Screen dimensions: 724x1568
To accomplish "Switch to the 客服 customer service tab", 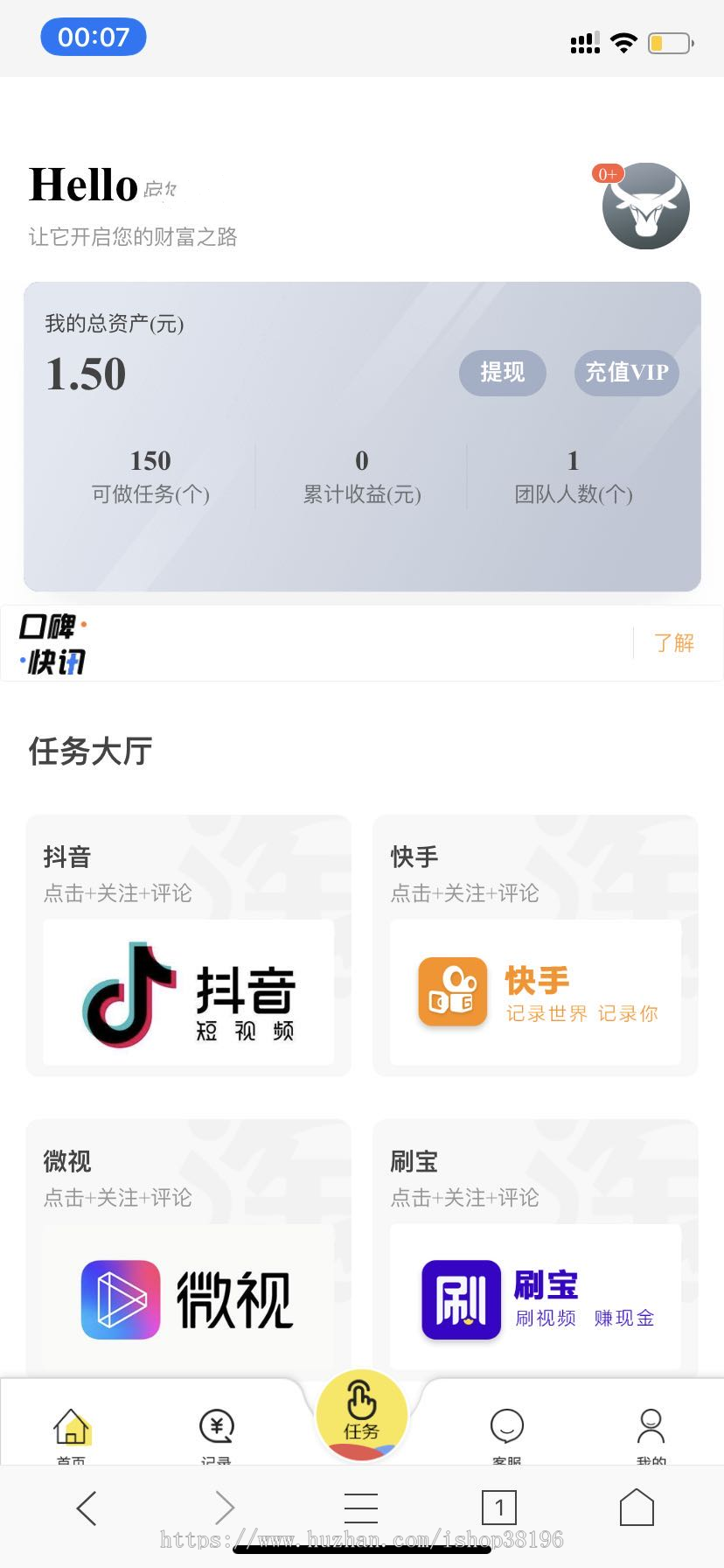I will pyautogui.click(x=506, y=1431).
